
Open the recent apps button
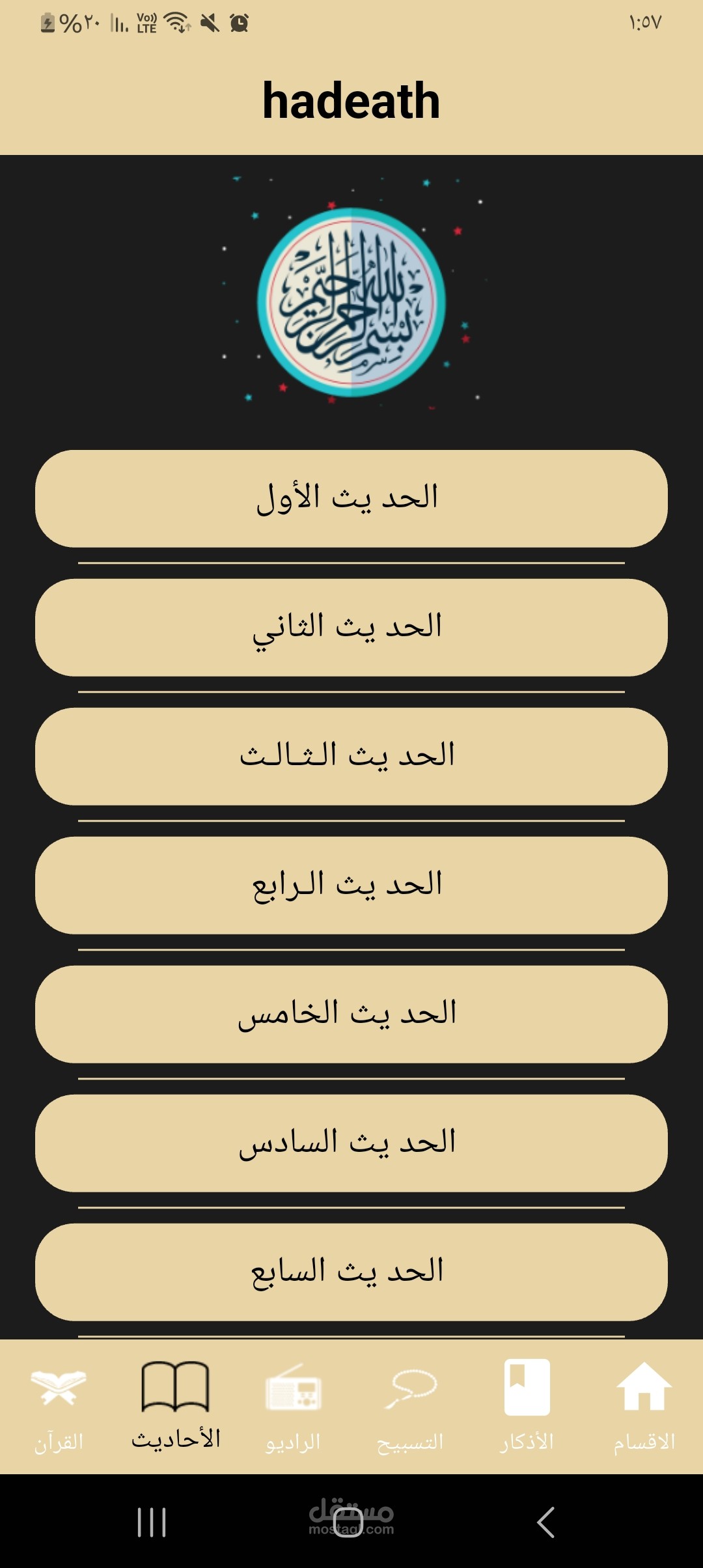tap(152, 1522)
